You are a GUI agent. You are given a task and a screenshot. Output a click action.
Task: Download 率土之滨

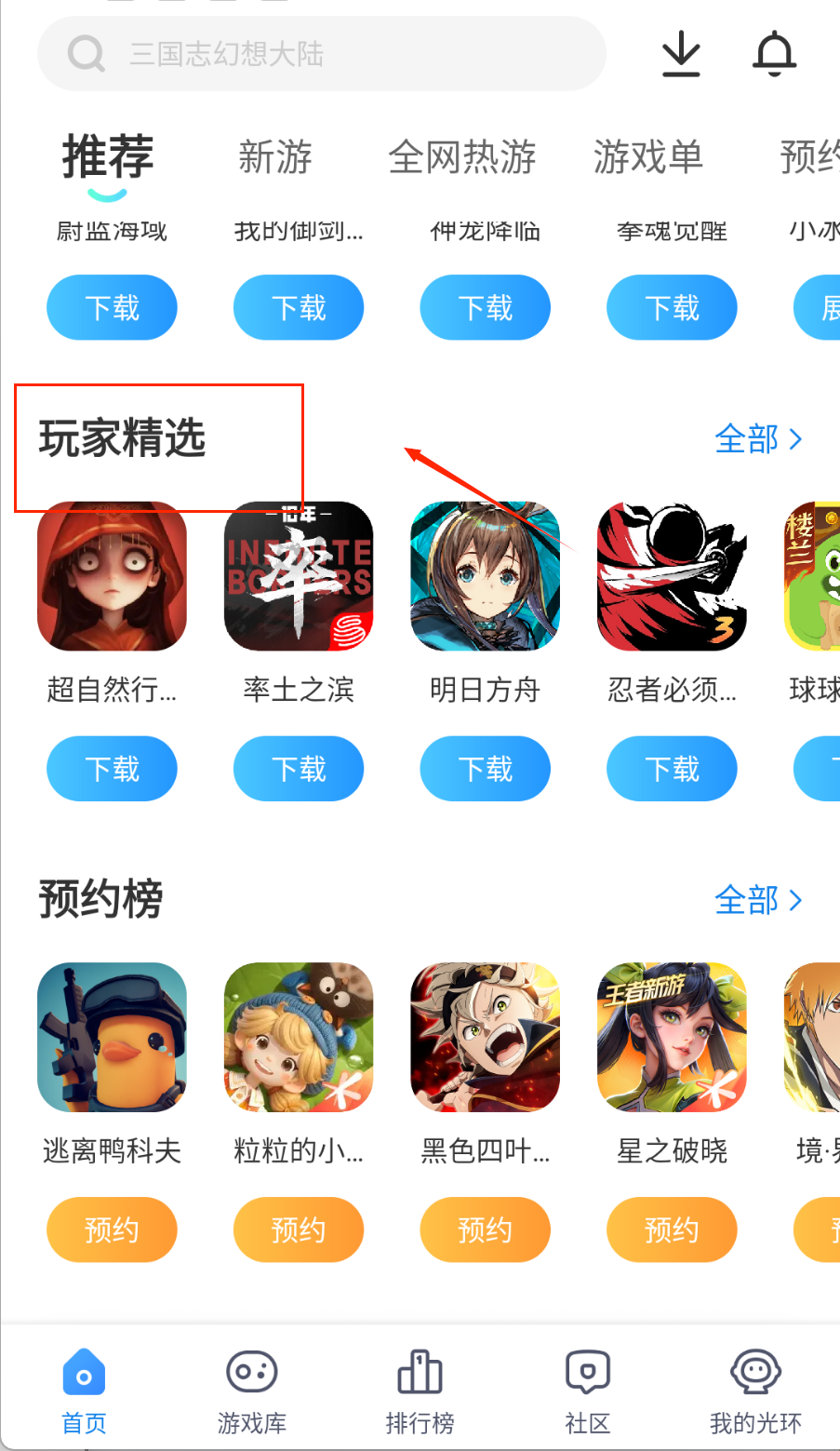(x=299, y=769)
